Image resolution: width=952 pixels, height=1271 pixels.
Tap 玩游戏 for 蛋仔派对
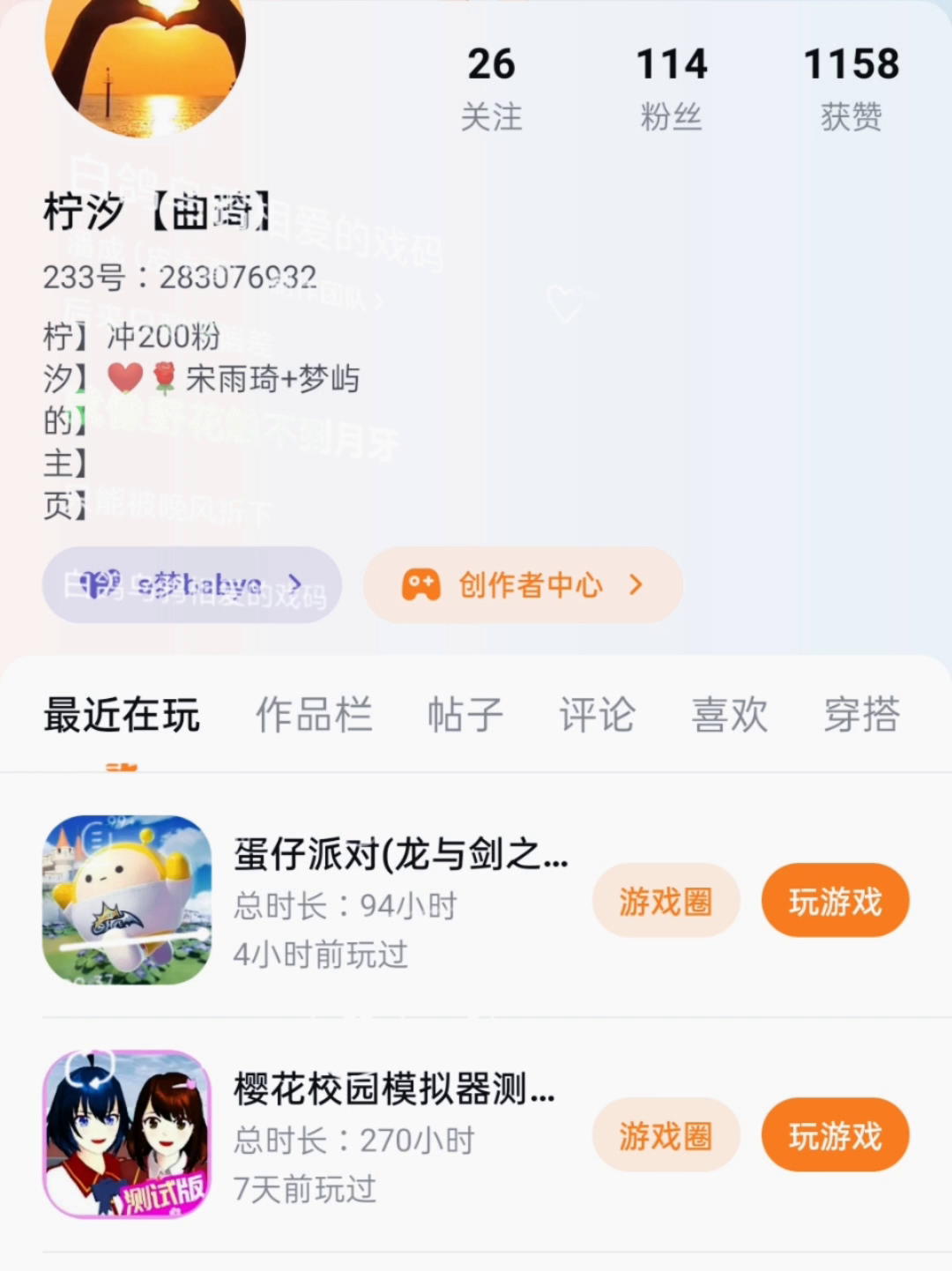[x=835, y=901]
